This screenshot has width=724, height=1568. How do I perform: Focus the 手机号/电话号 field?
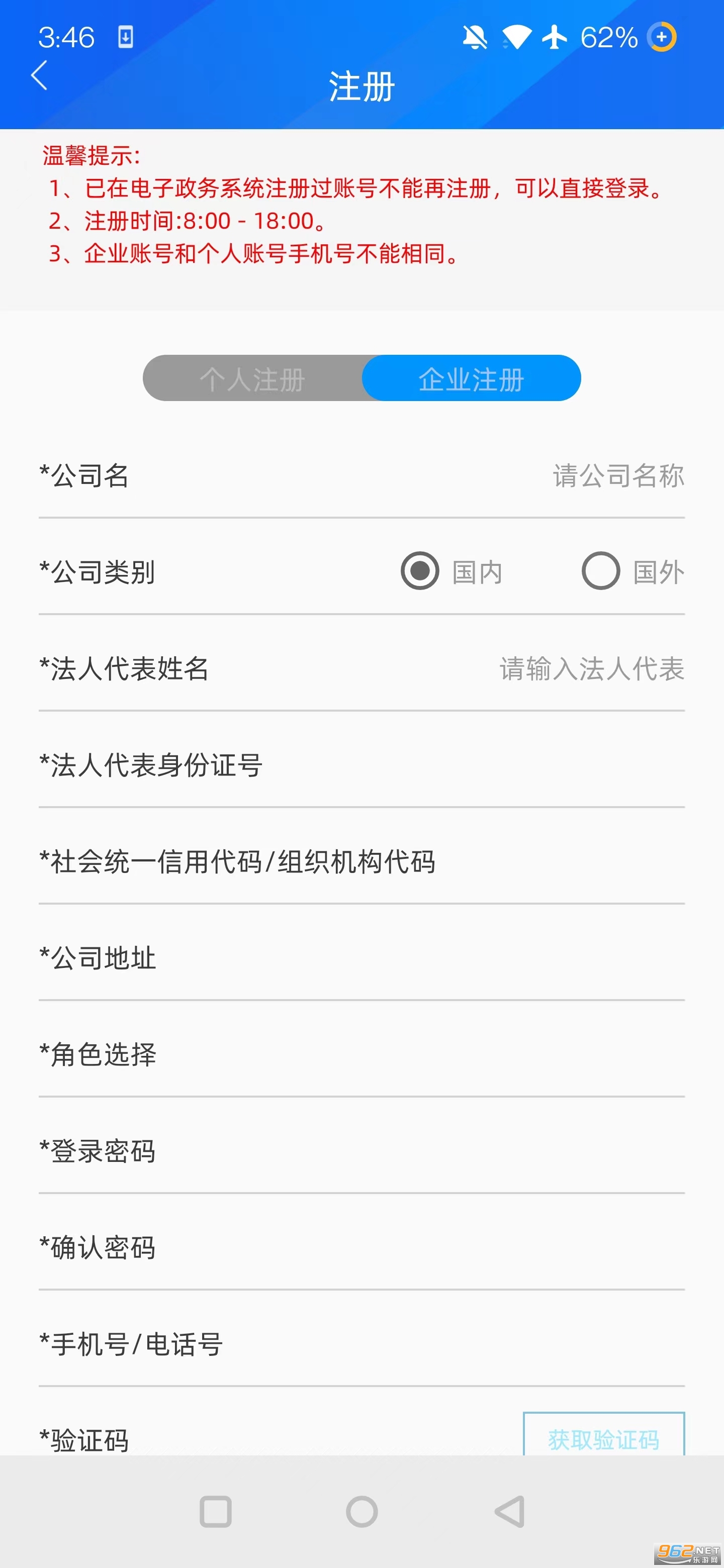point(361,1344)
